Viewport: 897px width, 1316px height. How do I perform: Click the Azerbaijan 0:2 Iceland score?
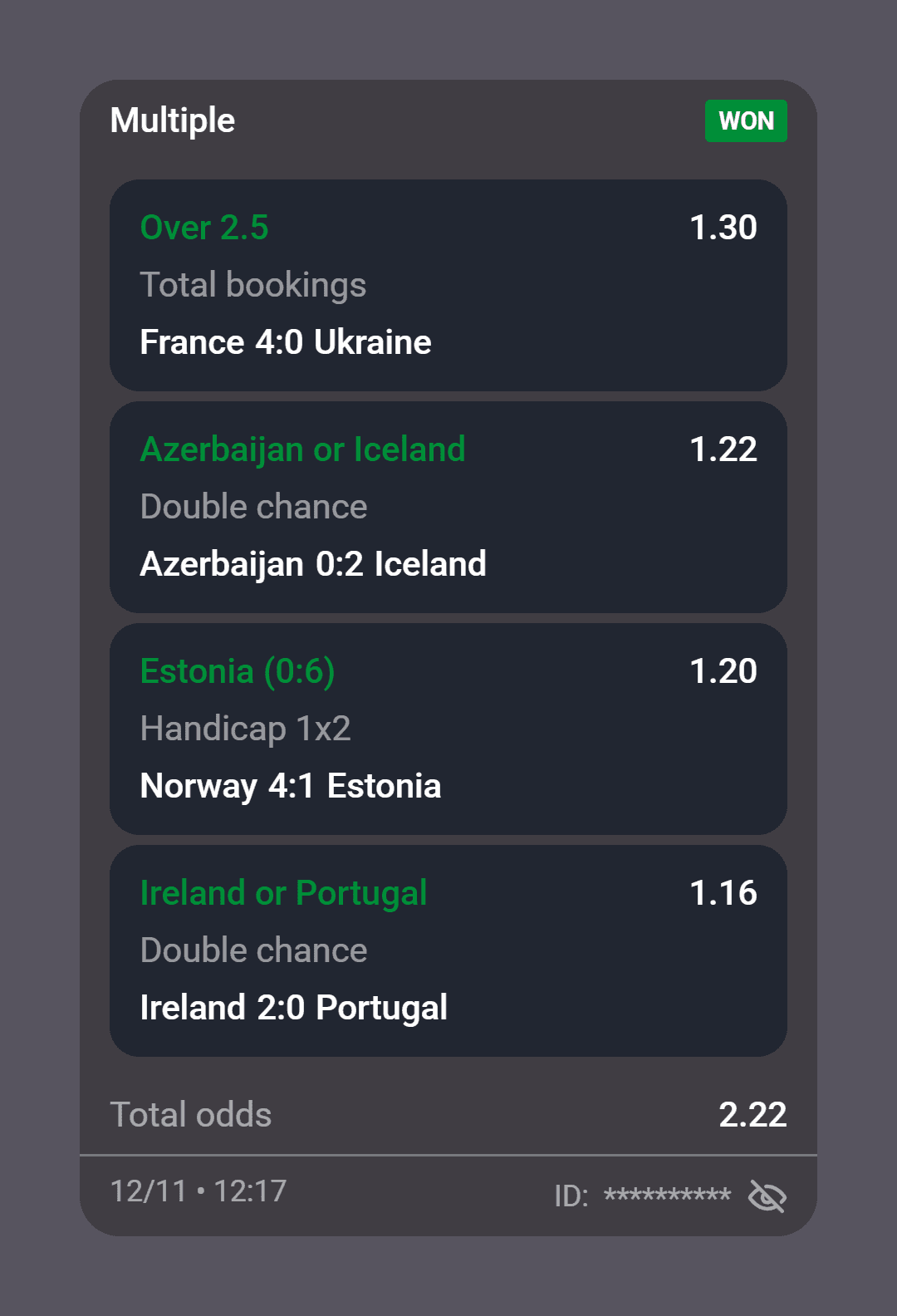pyautogui.click(x=313, y=564)
